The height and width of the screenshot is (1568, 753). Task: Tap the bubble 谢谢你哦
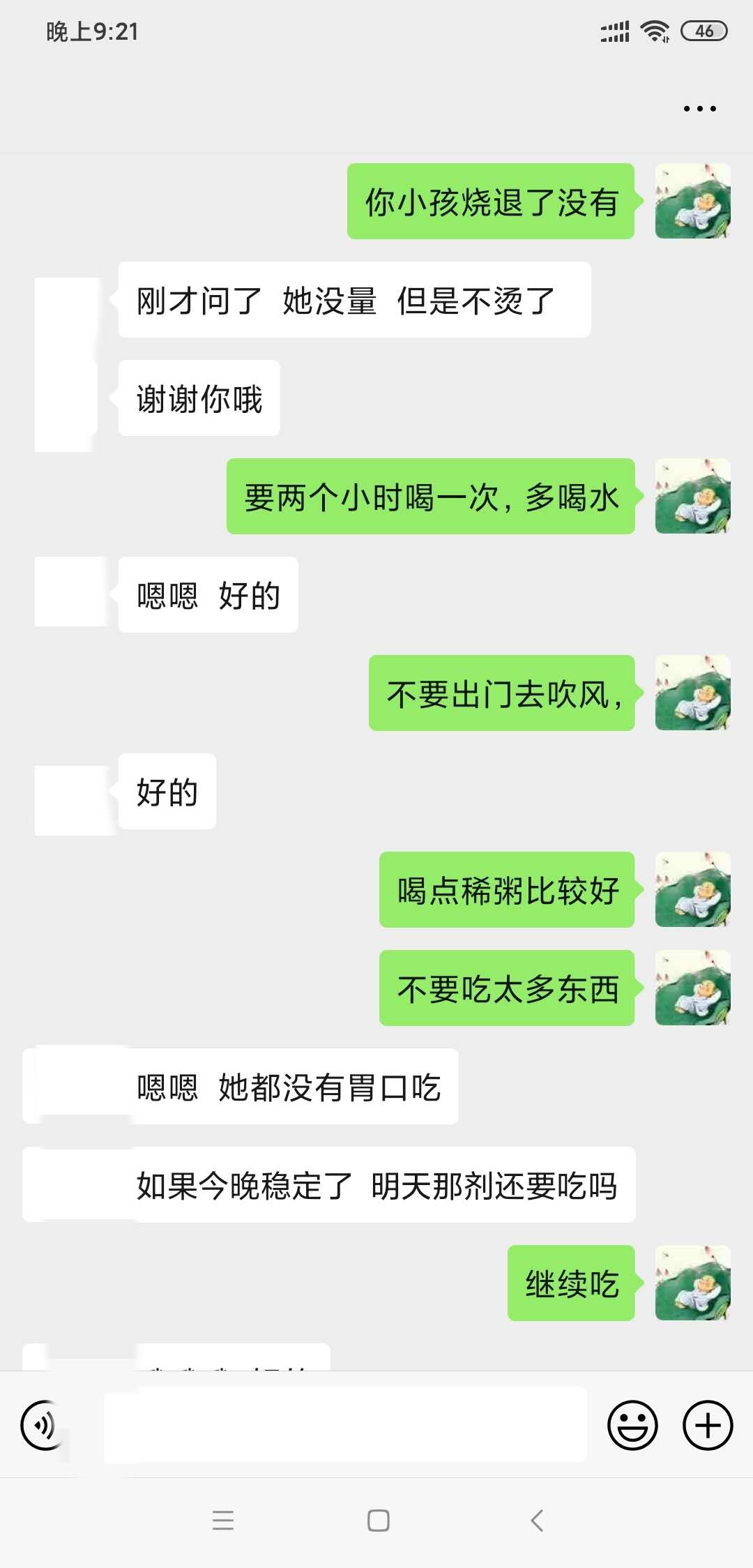[197, 396]
